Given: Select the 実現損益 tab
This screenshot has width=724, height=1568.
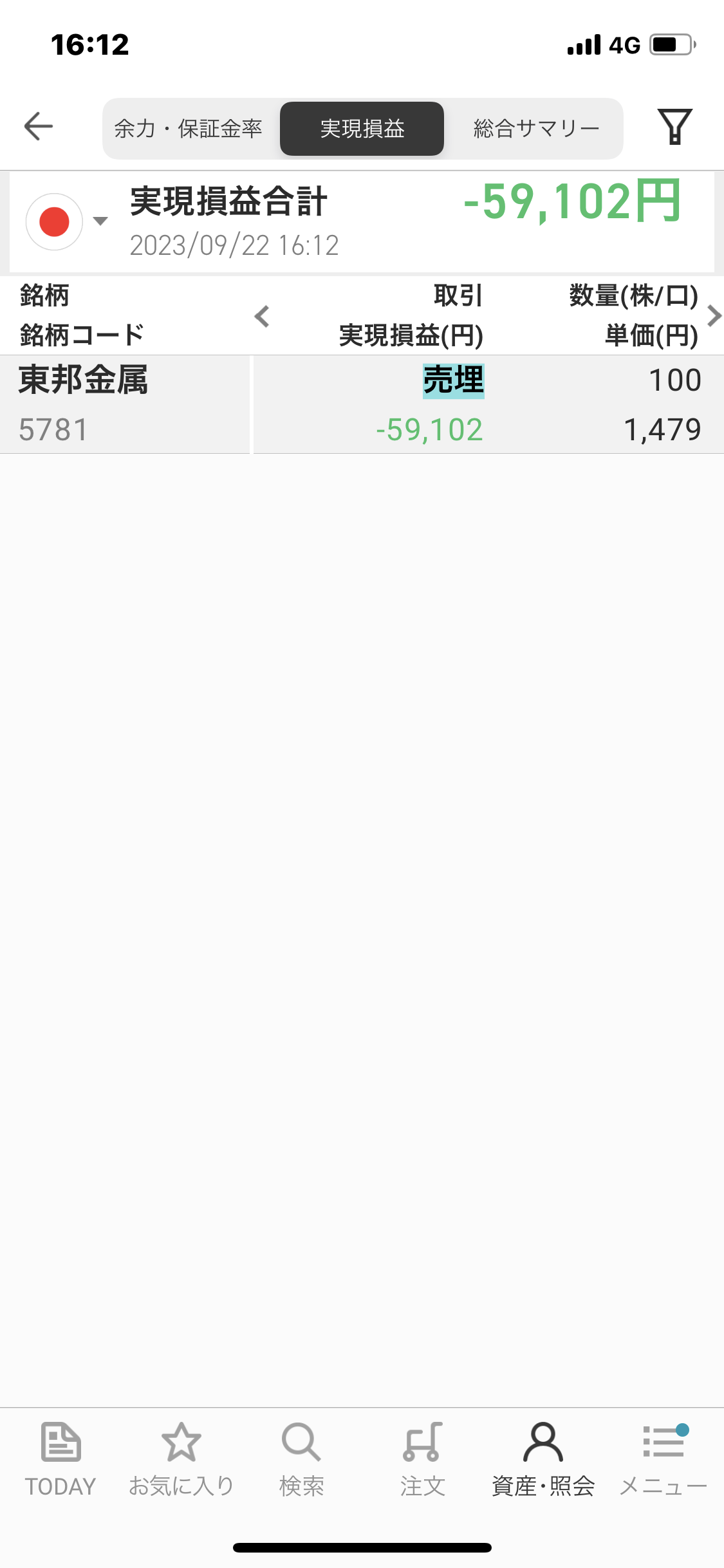Looking at the screenshot, I should pos(362,129).
